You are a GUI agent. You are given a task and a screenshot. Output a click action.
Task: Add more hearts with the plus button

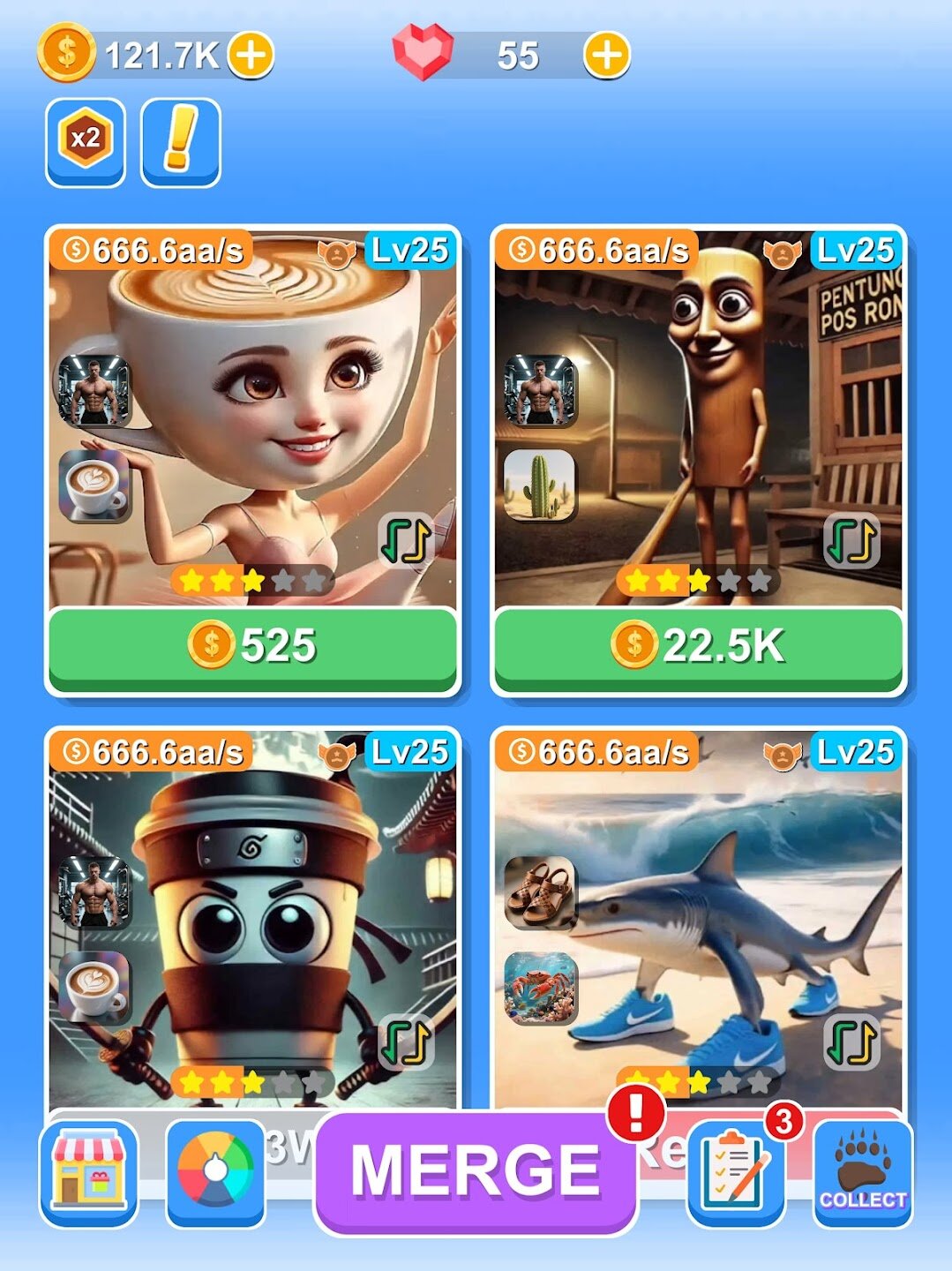[607, 55]
